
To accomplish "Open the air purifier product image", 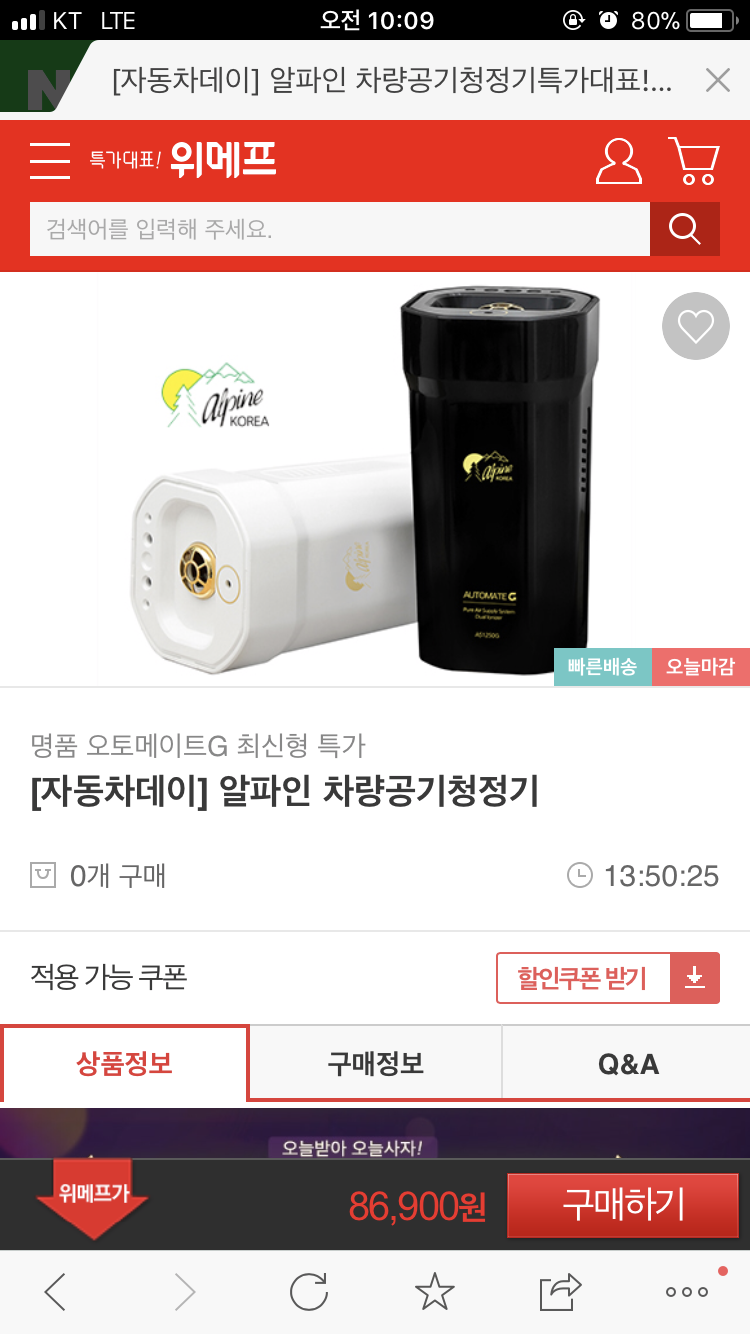I will pyautogui.click(x=375, y=480).
